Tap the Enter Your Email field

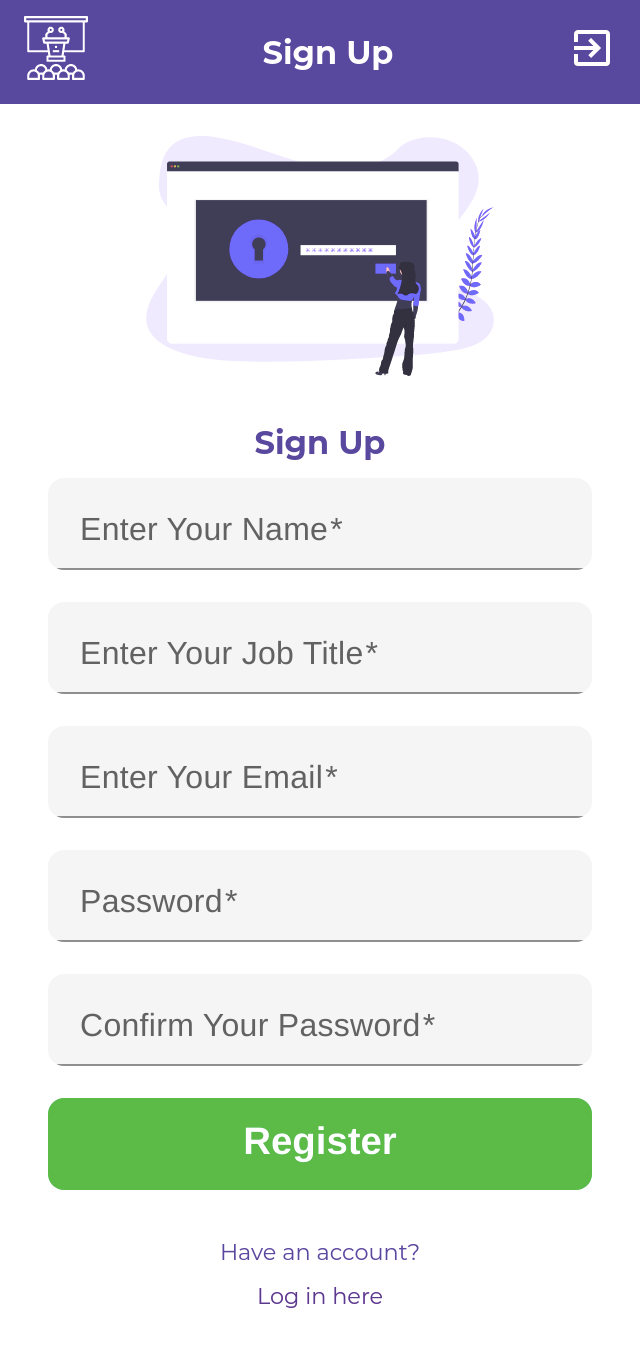[x=320, y=772]
